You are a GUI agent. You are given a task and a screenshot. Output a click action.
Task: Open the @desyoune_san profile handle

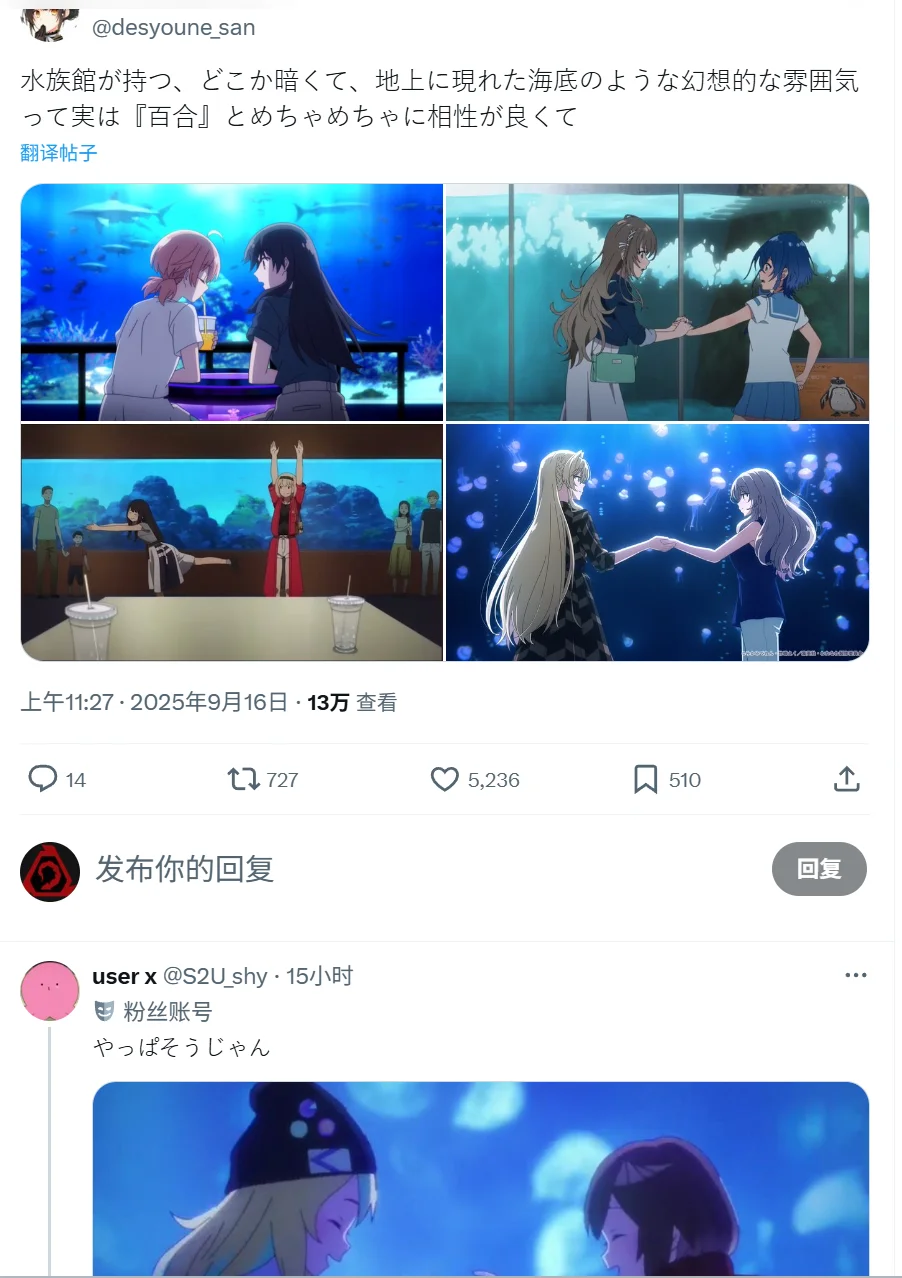(173, 28)
